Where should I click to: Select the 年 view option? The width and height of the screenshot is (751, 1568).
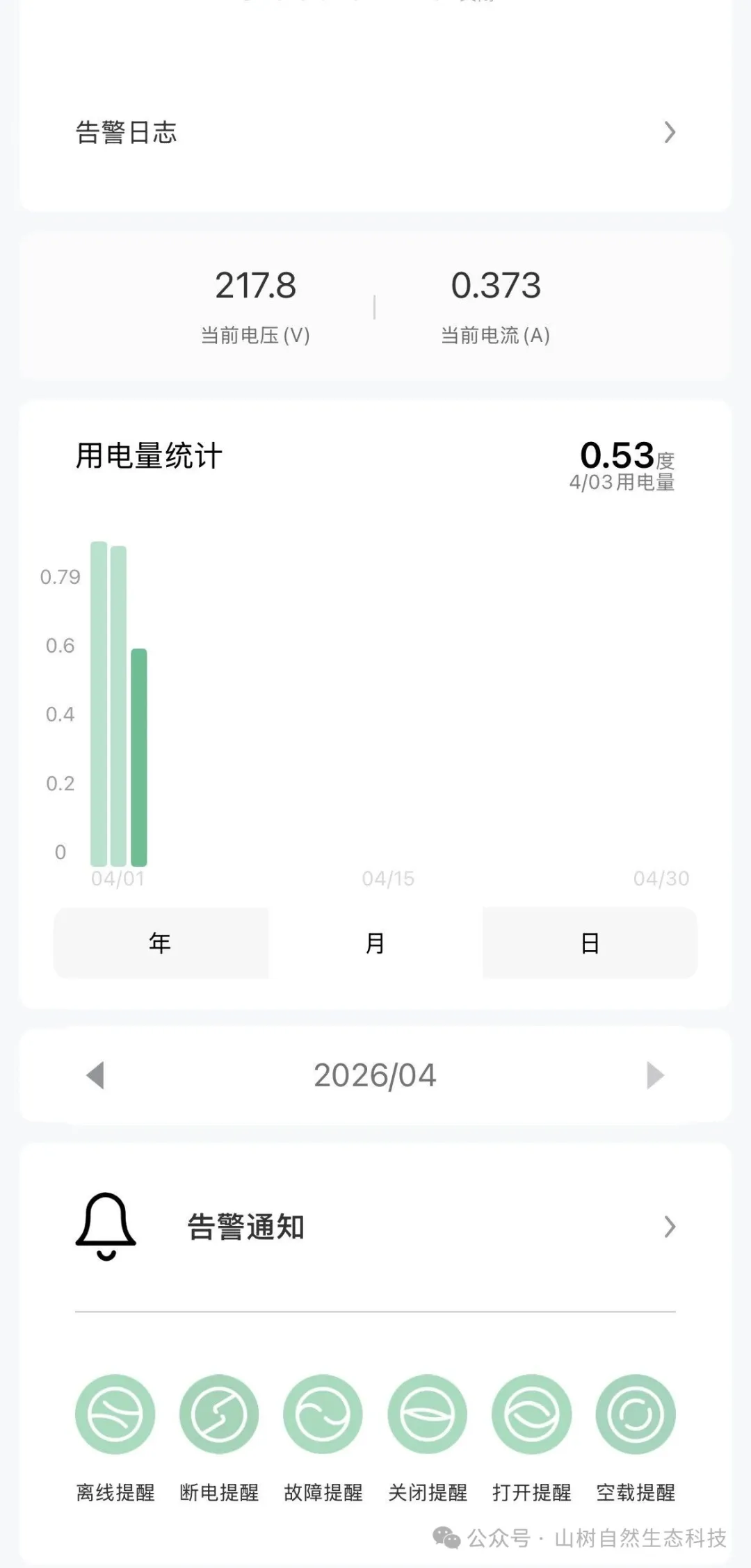coord(161,942)
